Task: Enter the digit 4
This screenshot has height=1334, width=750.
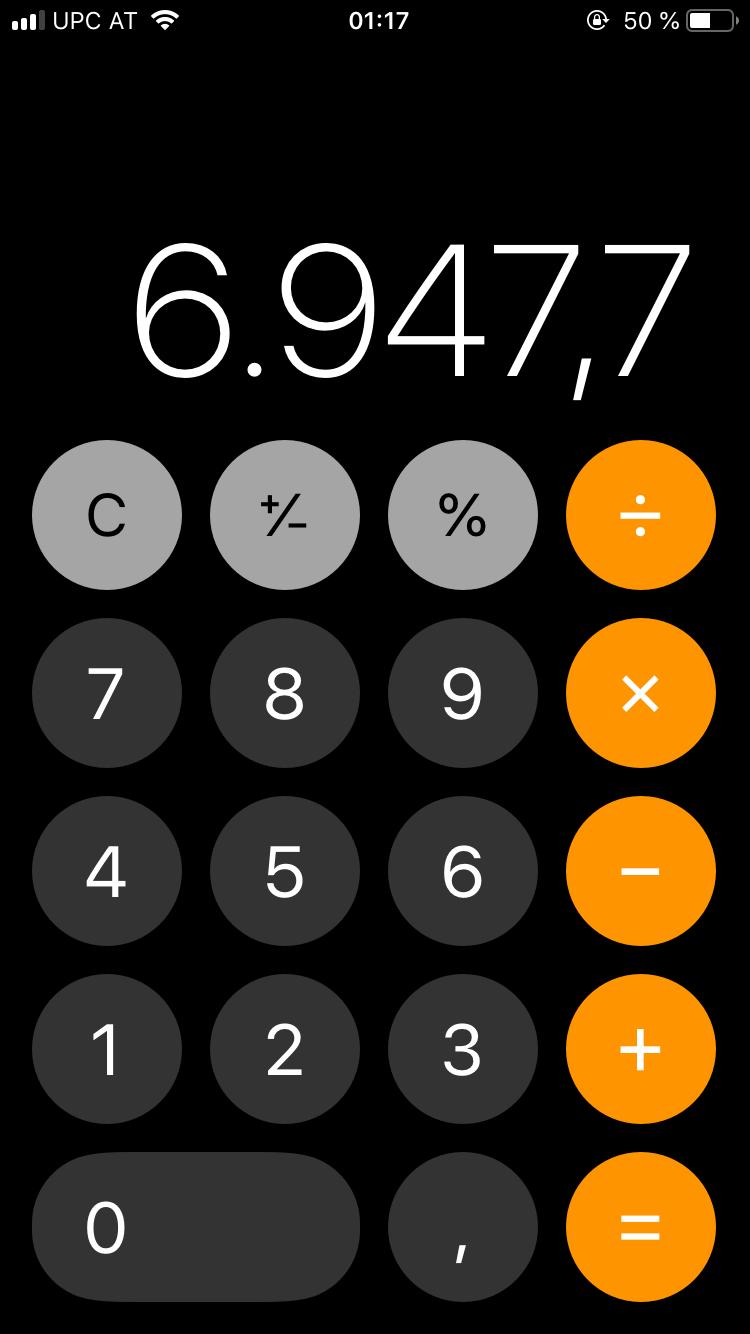Action: coord(107,871)
